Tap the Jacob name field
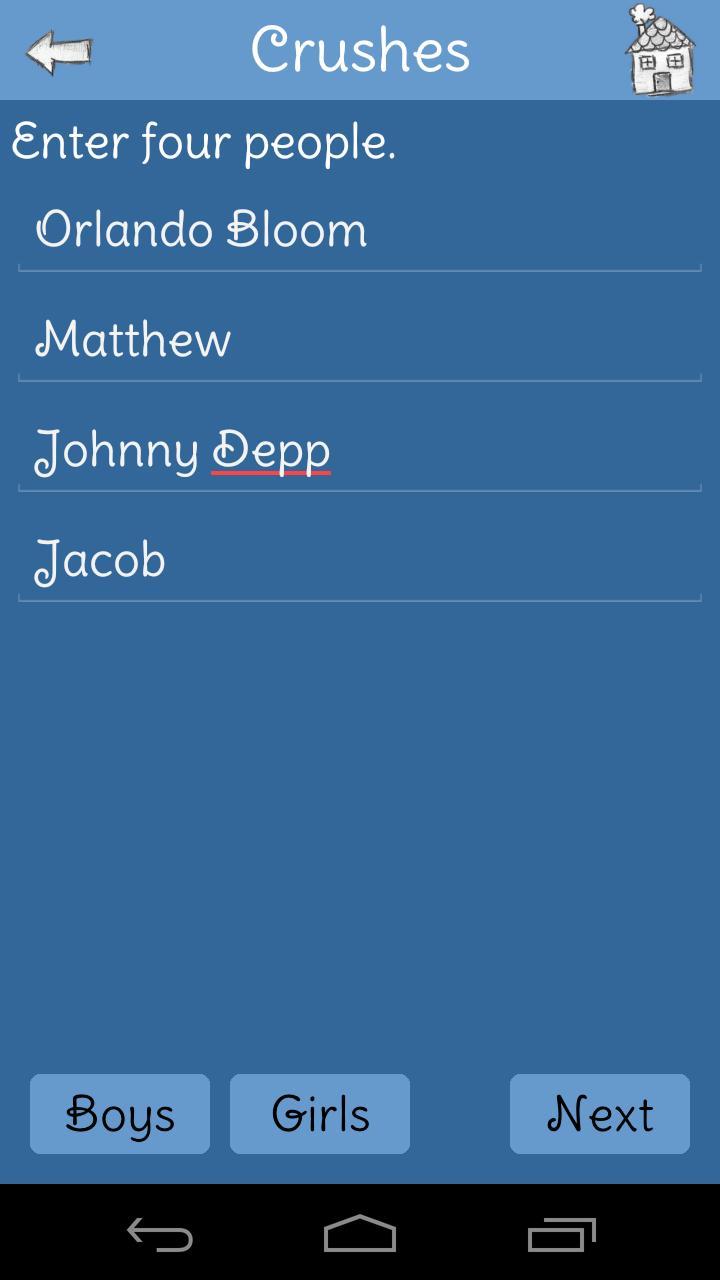This screenshot has width=720, height=1280. tap(360, 561)
